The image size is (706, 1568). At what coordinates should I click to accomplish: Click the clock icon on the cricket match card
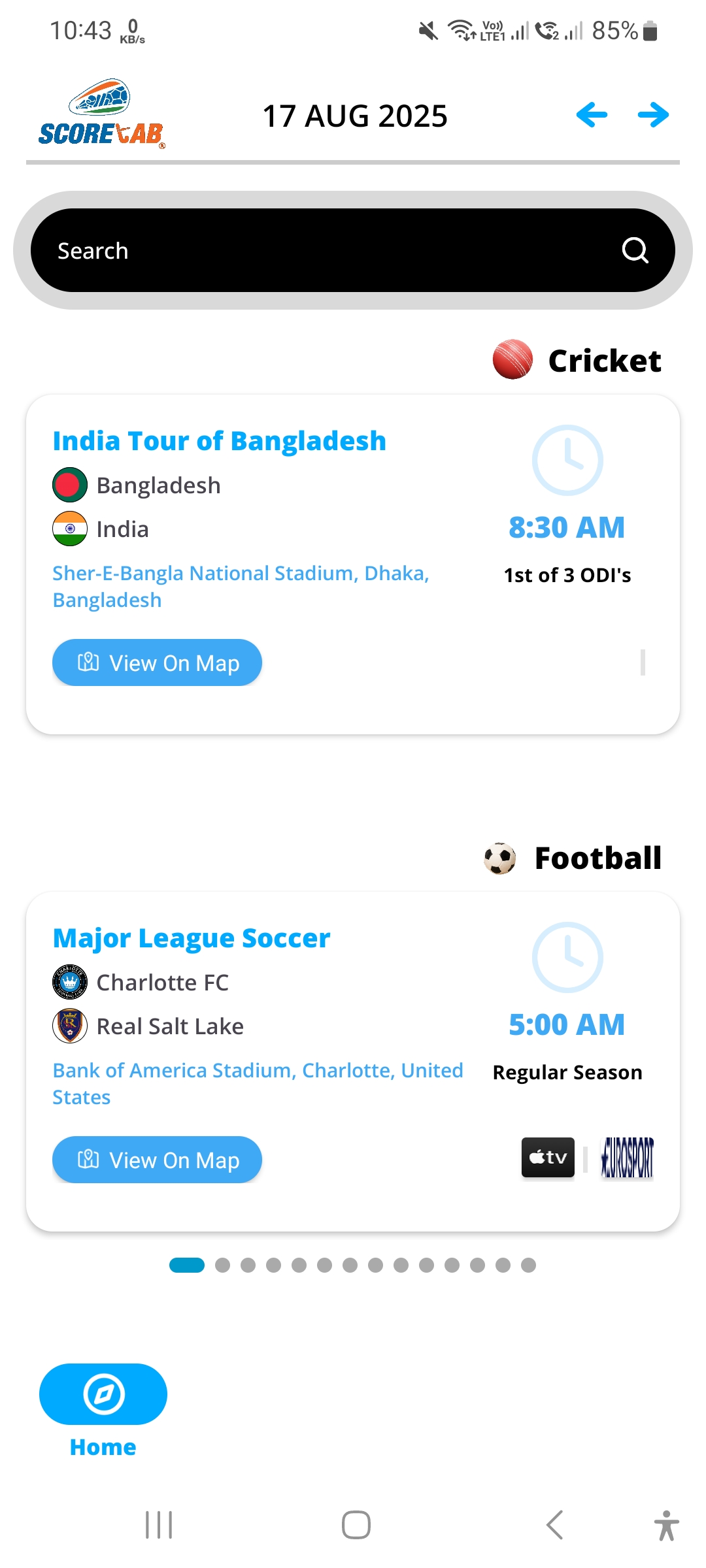tap(567, 459)
